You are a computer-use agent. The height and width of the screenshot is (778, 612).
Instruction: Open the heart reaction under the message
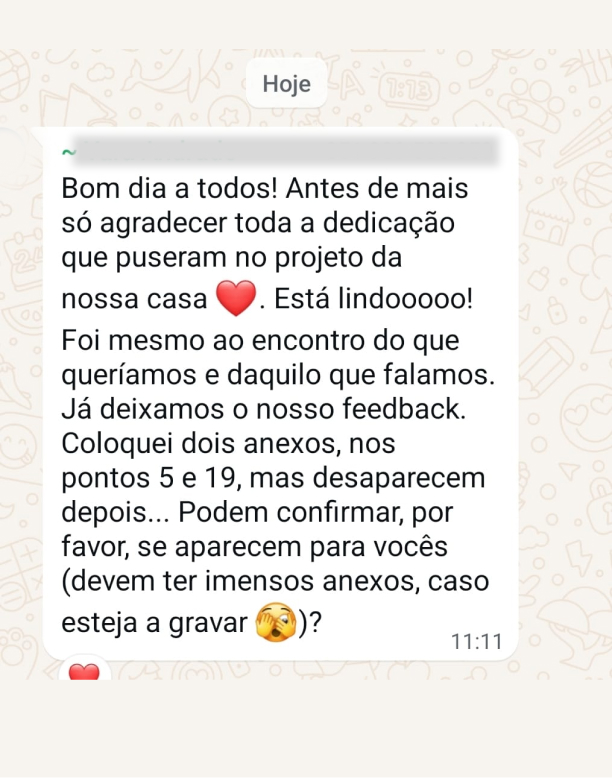[84, 671]
